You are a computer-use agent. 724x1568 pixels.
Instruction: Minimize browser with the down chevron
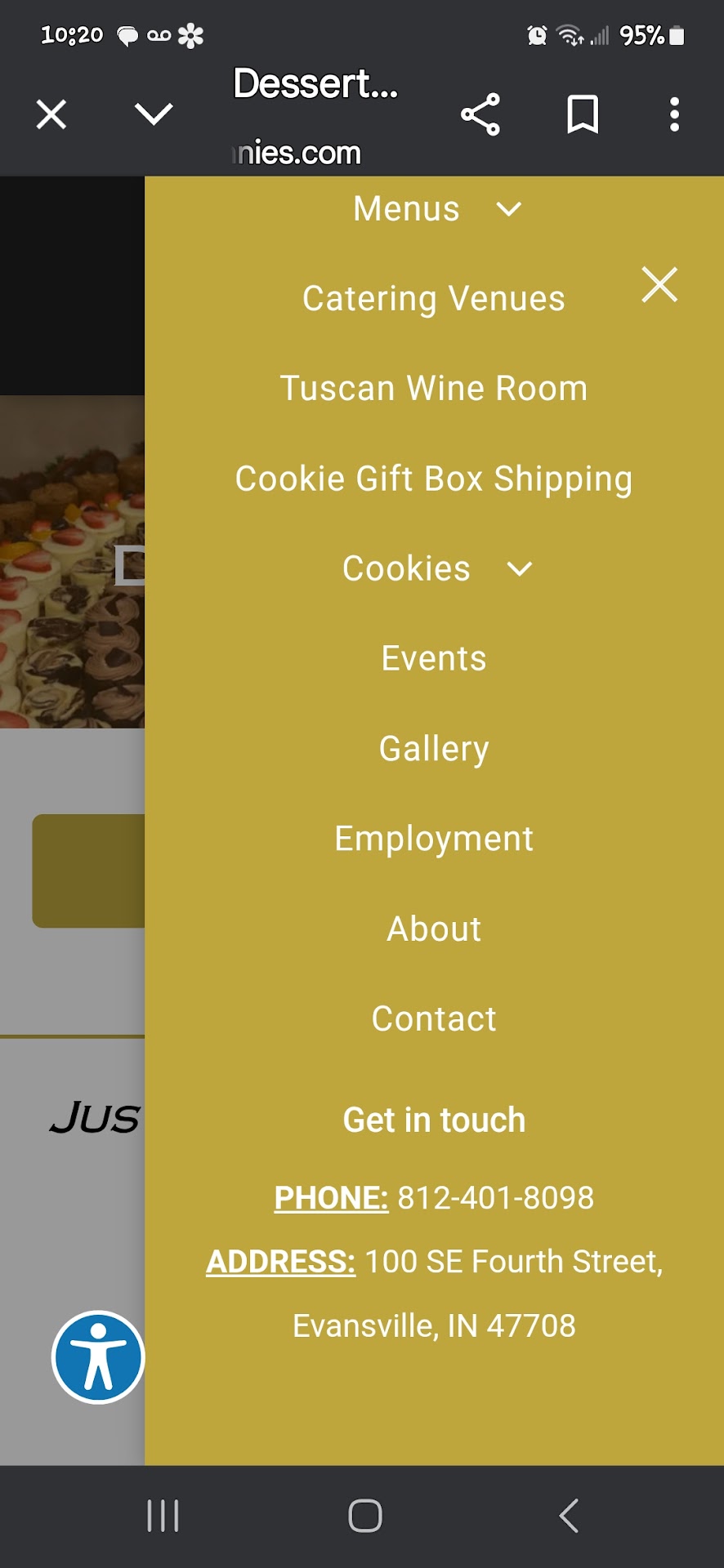(154, 114)
